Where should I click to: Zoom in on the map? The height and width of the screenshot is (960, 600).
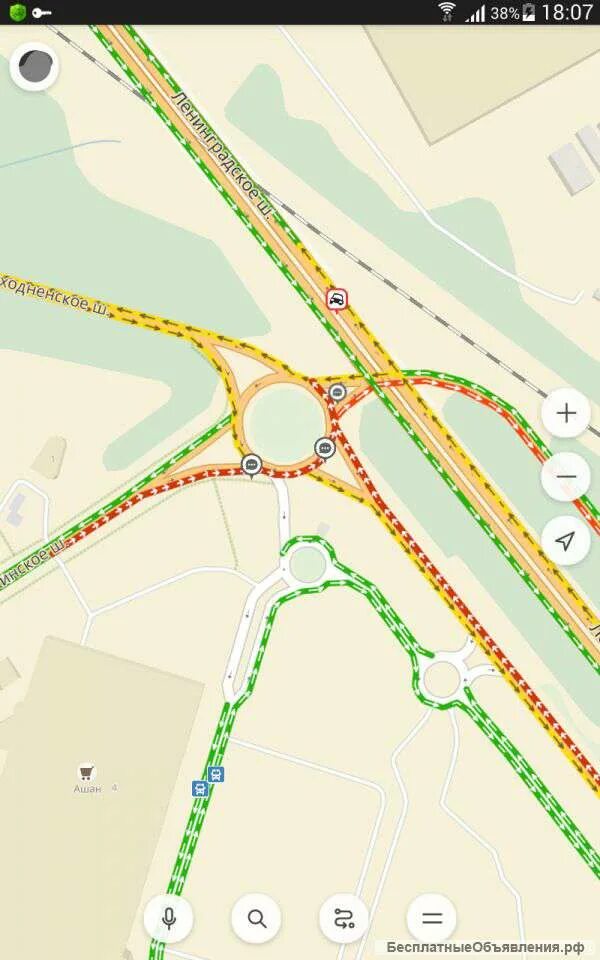(565, 412)
